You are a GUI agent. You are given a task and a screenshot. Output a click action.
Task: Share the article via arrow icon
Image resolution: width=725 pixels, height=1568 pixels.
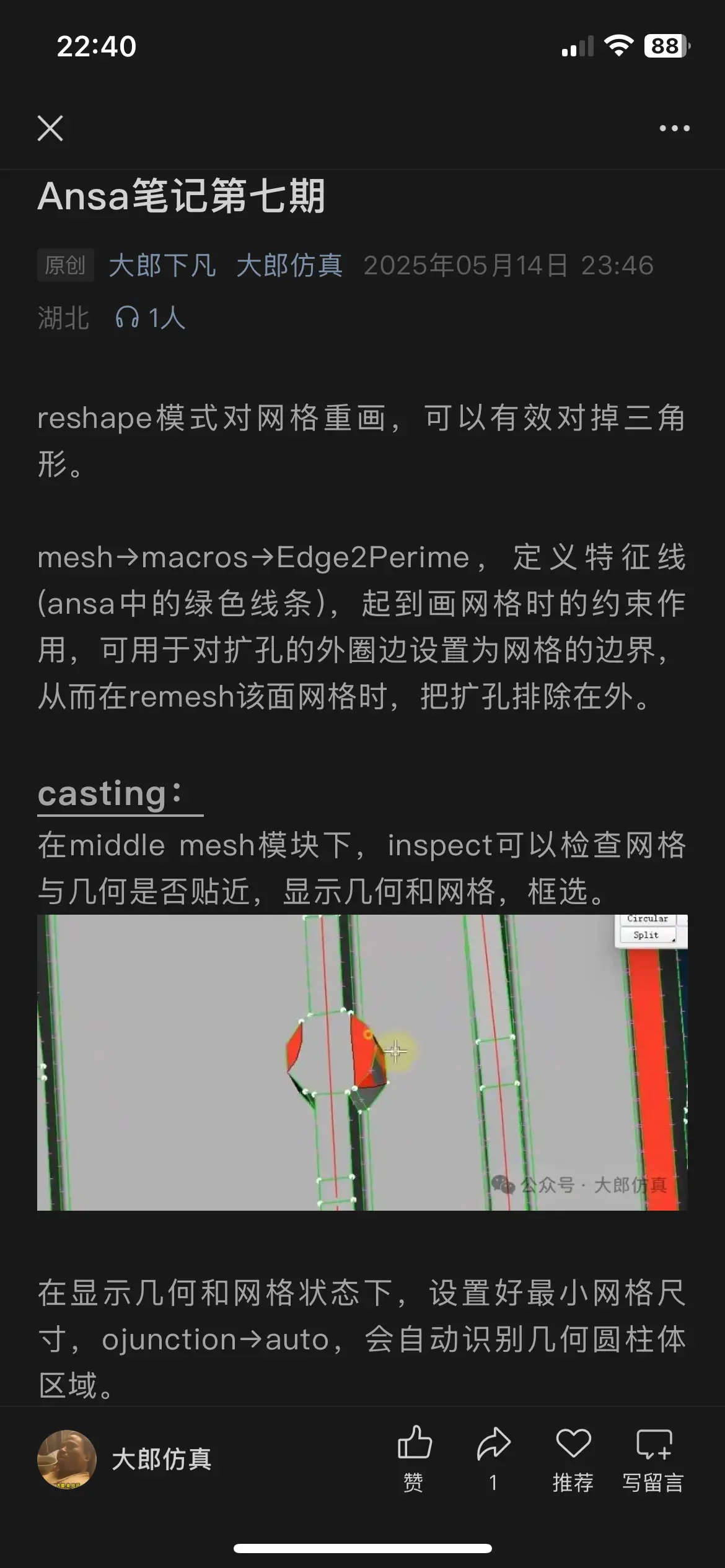[x=493, y=1458]
